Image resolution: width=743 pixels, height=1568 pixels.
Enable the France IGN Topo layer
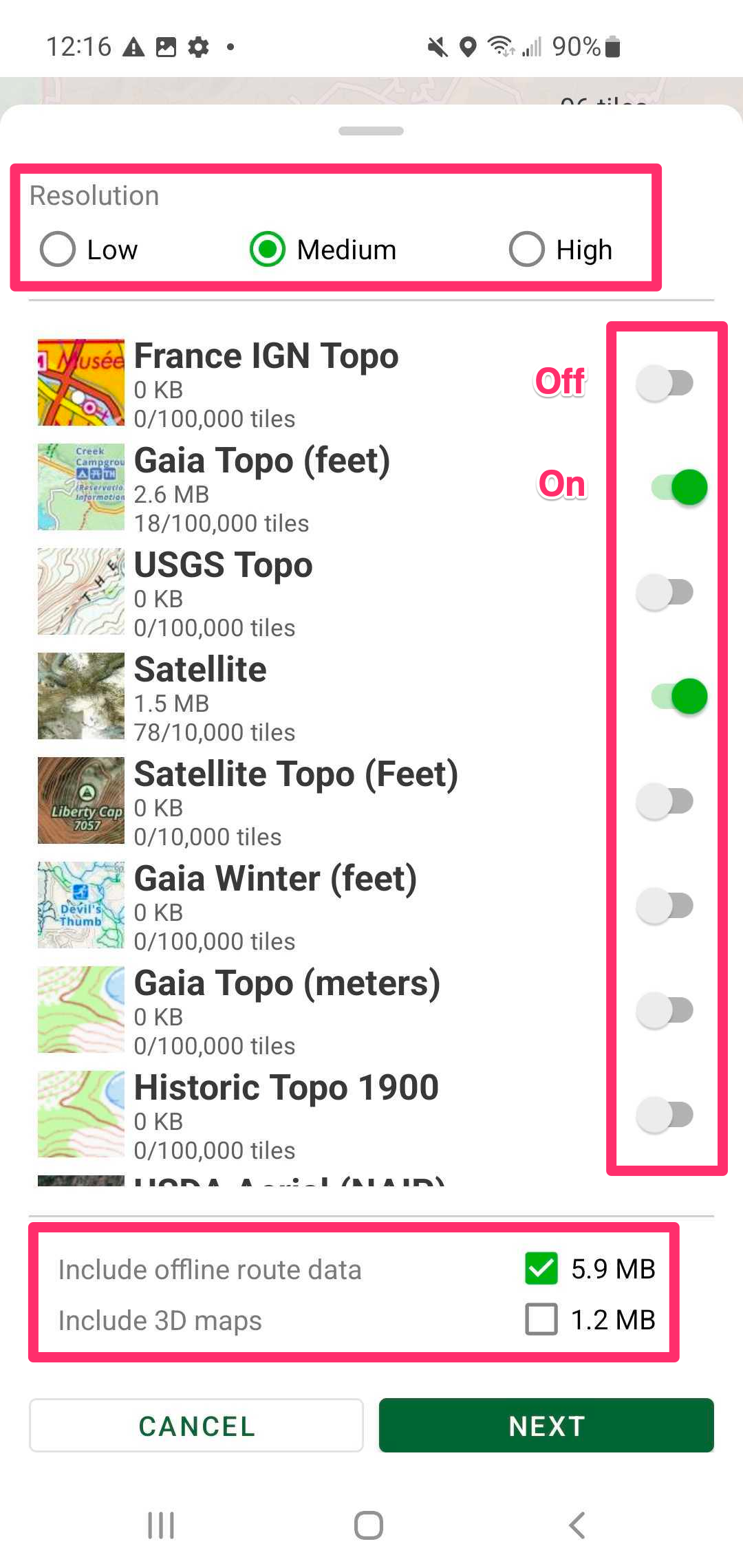pos(665,382)
